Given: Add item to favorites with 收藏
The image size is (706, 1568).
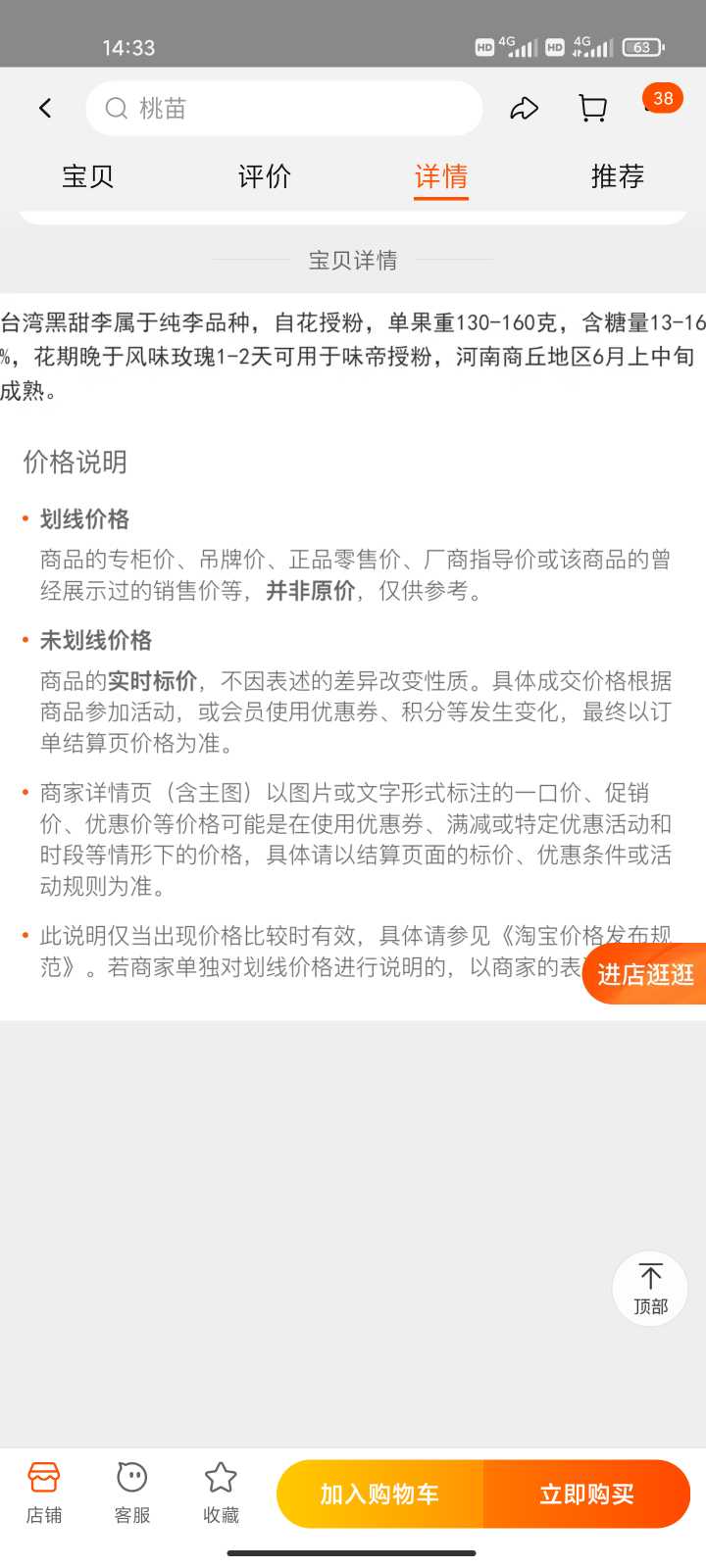Looking at the screenshot, I should 221,1493.
